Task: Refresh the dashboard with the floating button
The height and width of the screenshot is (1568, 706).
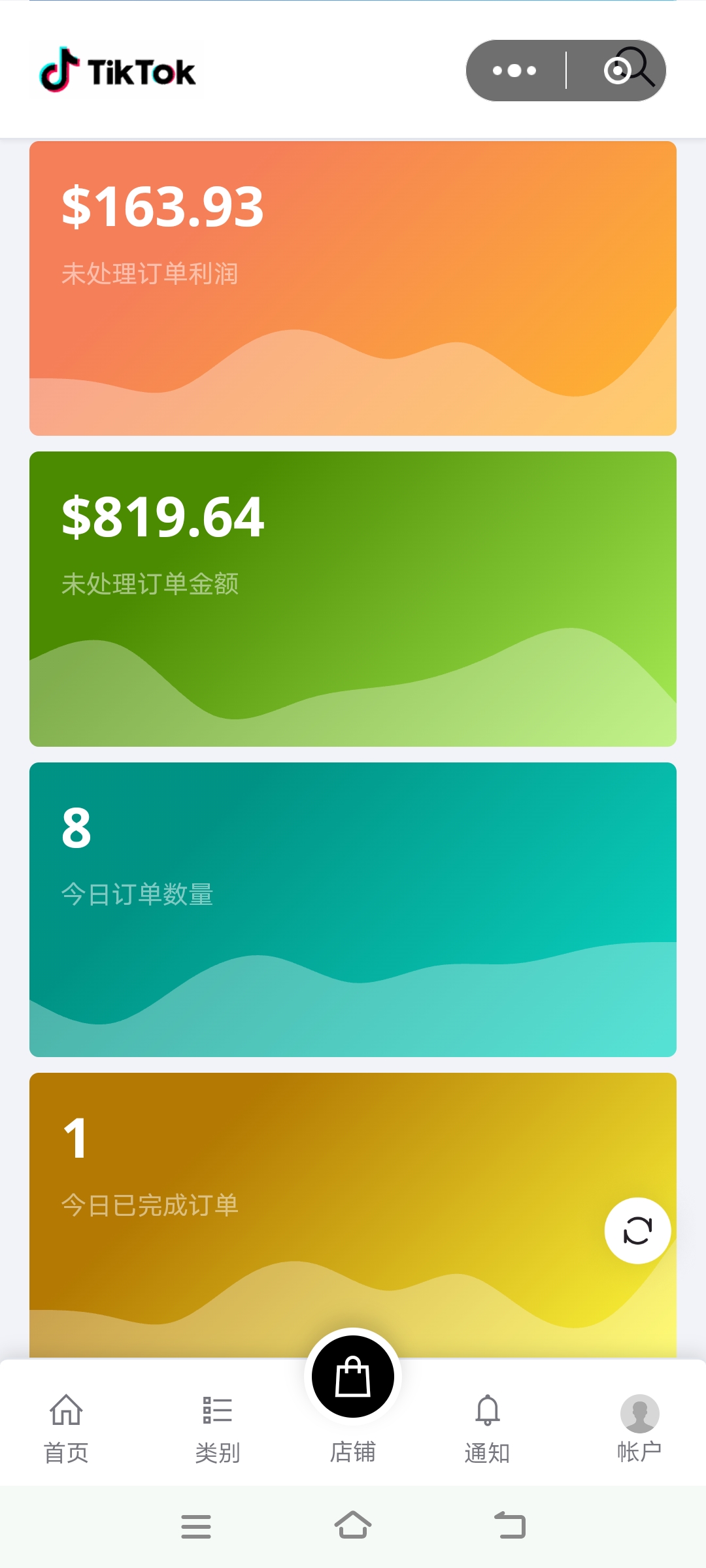Action: pyautogui.click(x=637, y=1231)
